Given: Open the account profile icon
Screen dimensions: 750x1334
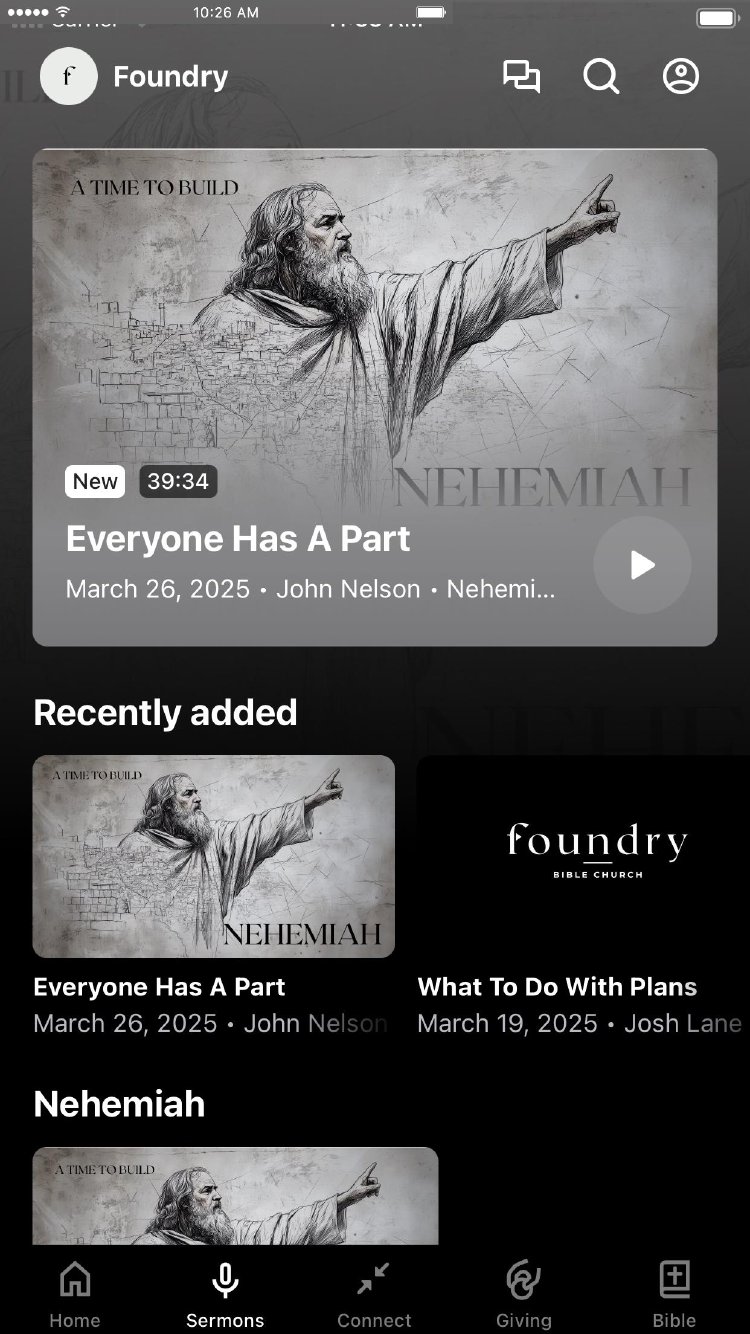Looking at the screenshot, I should coord(681,77).
